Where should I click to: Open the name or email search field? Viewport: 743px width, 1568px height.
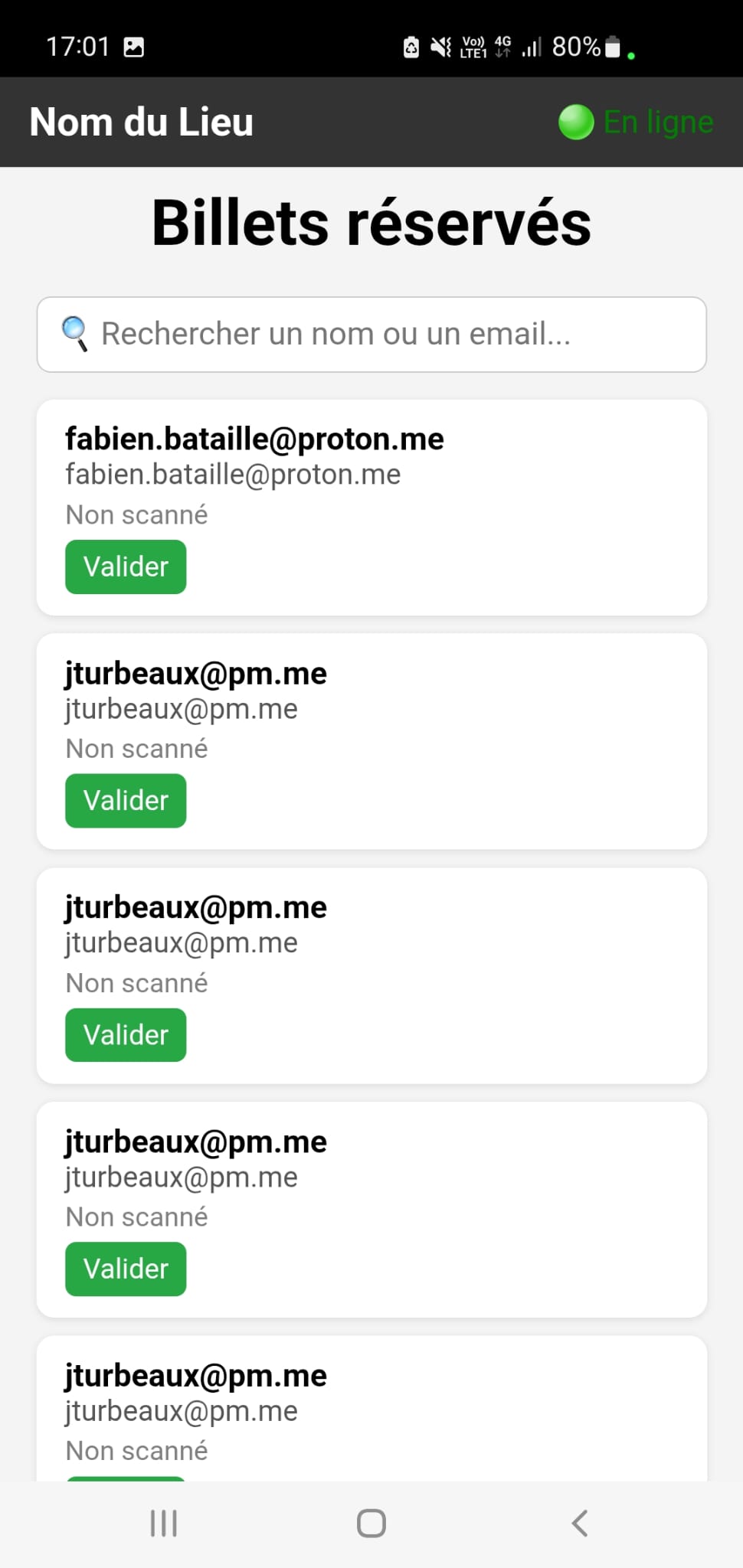[371, 335]
